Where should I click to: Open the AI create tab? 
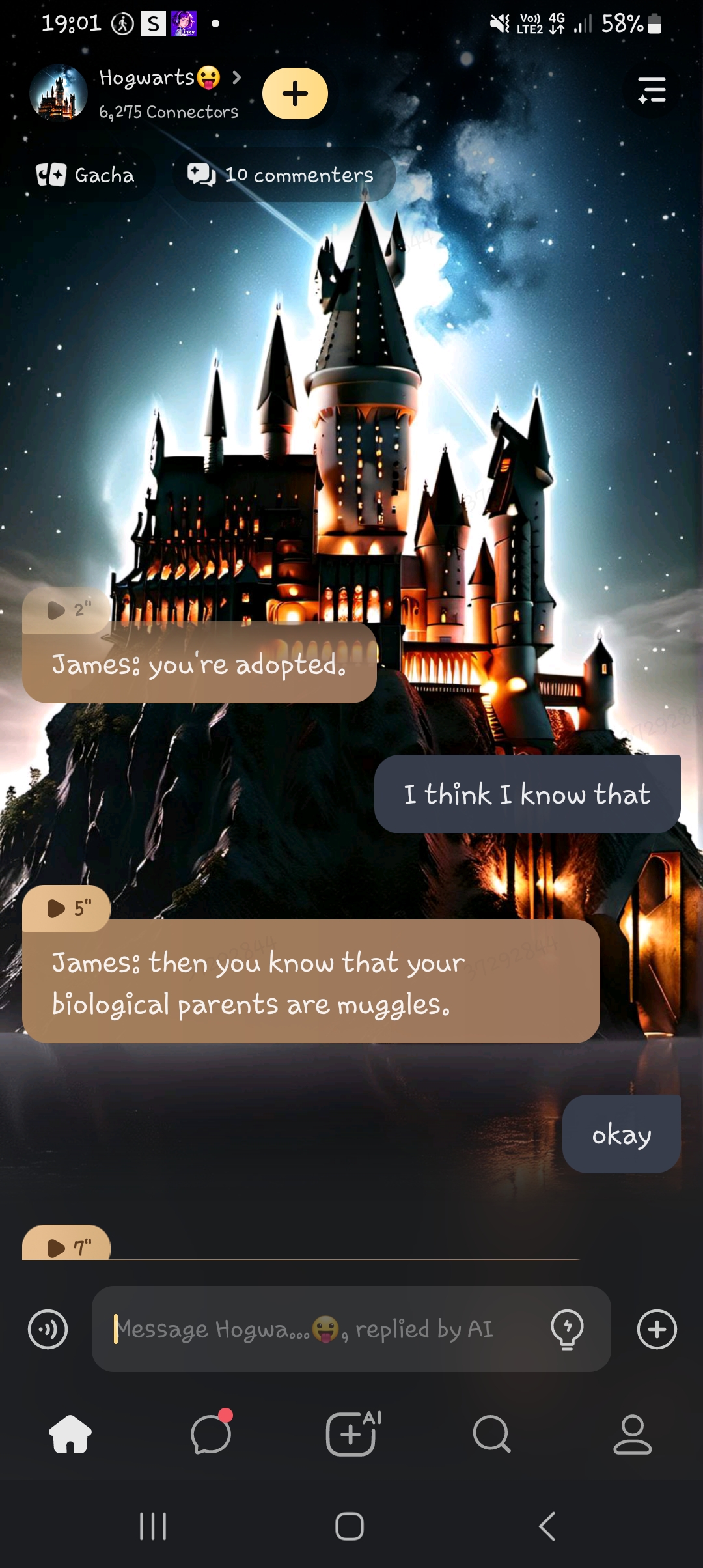point(352,1434)
